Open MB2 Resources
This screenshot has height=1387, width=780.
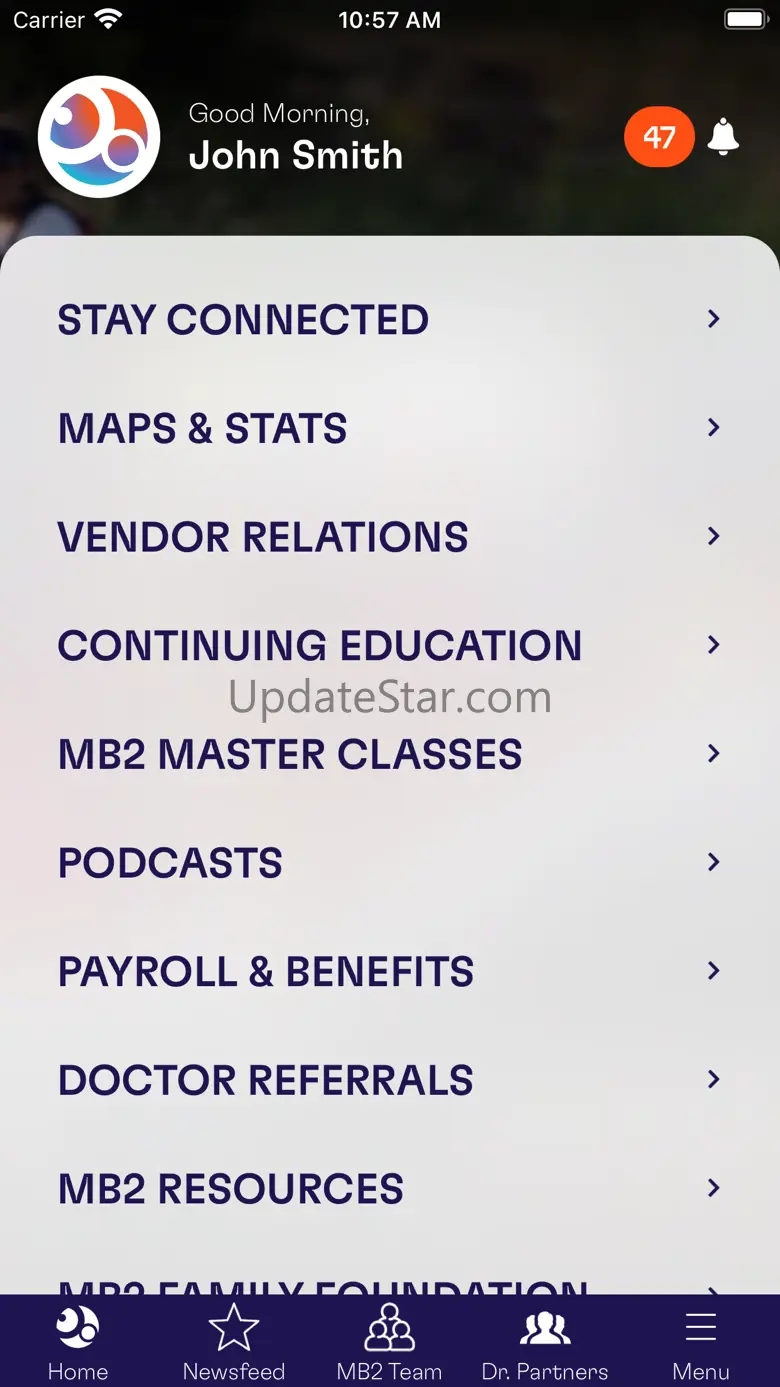pyautogui.click(x=390, y=1189)
